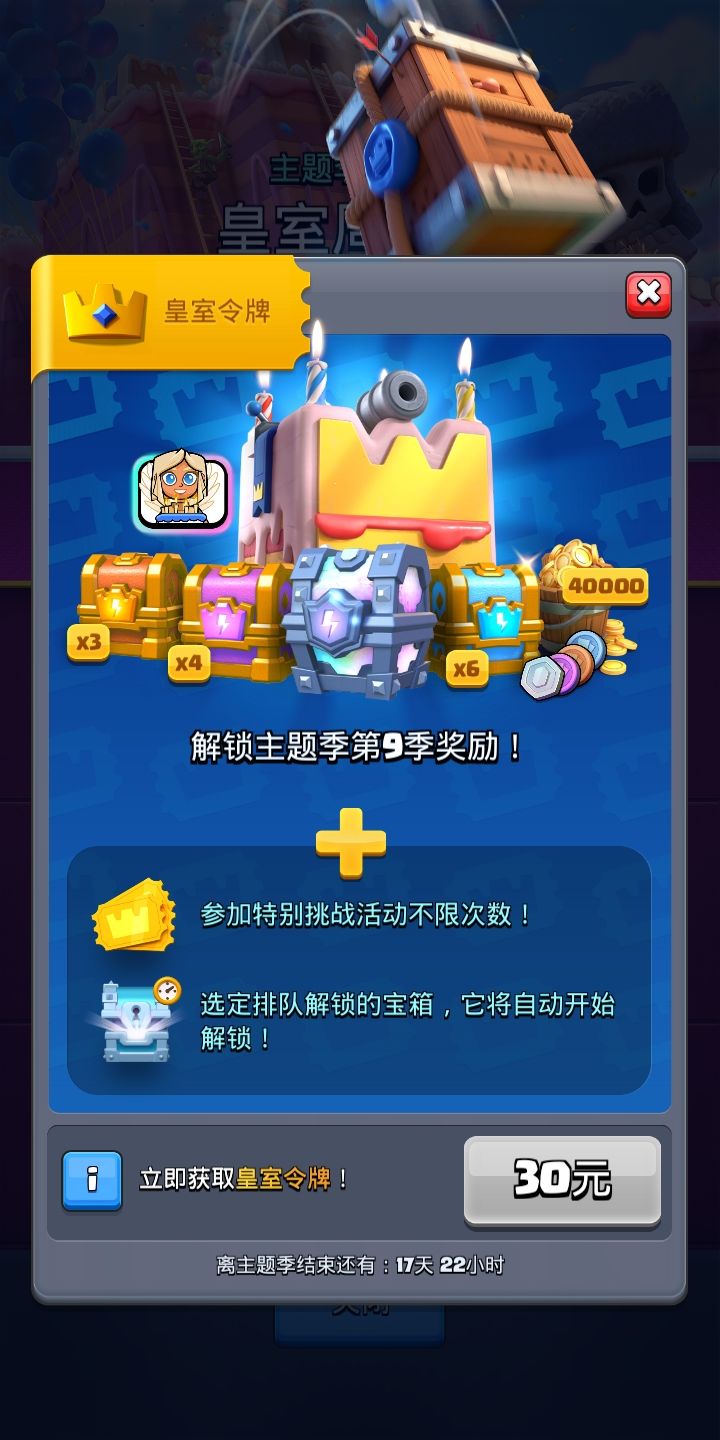The height and width of the screenshot is (1440, 720).
Task: Buy the pass with the 30元 button
Action: [562, 1181]
